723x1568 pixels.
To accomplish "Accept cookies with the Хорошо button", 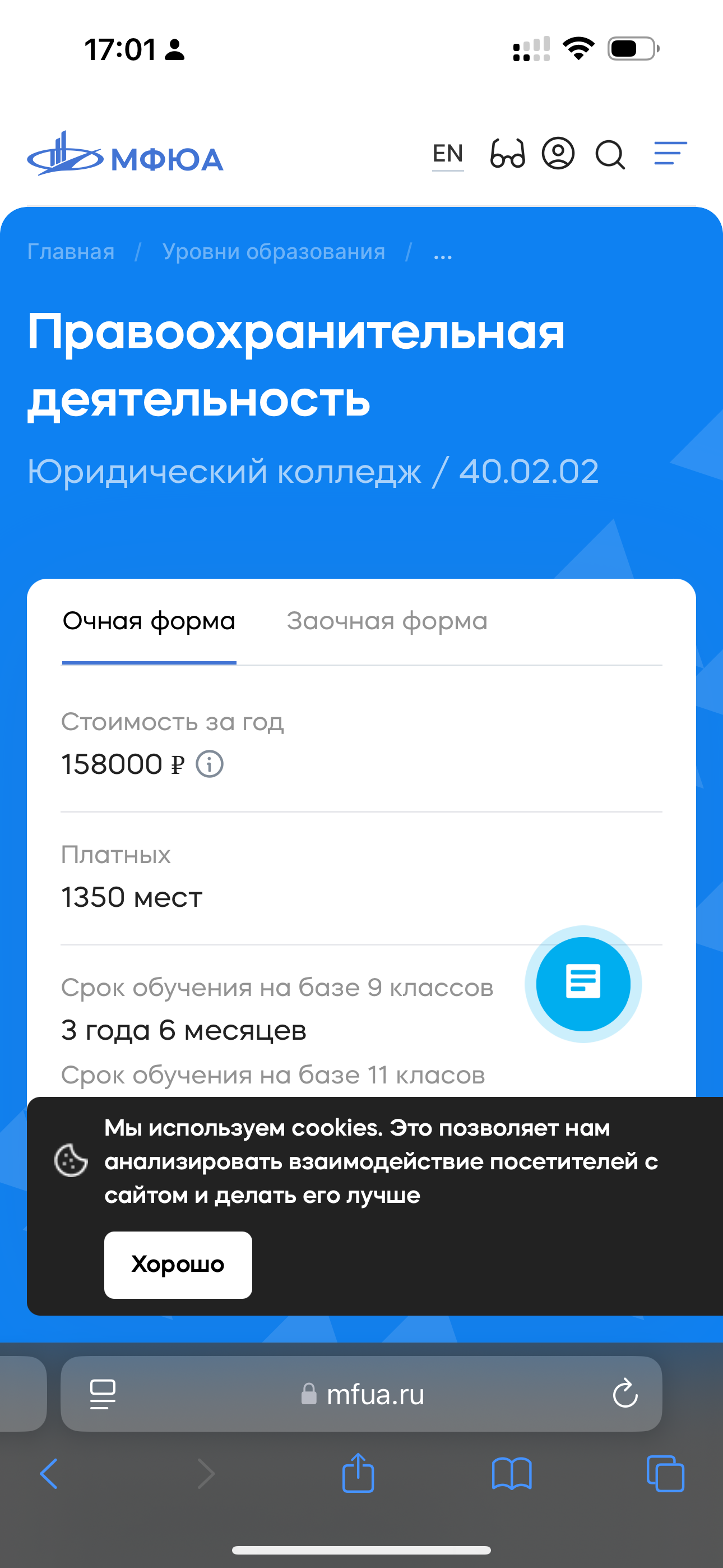I will [x=178, y=1264].
